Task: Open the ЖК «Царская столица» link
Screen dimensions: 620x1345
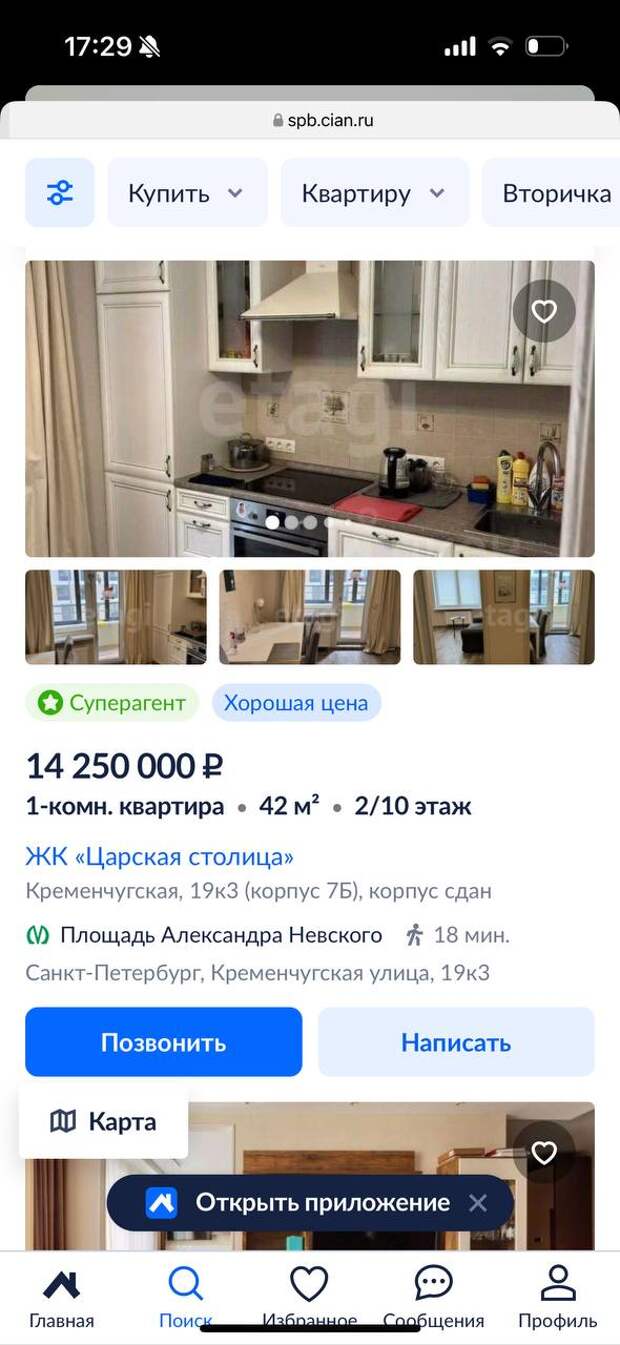Action: pos(160,857)
